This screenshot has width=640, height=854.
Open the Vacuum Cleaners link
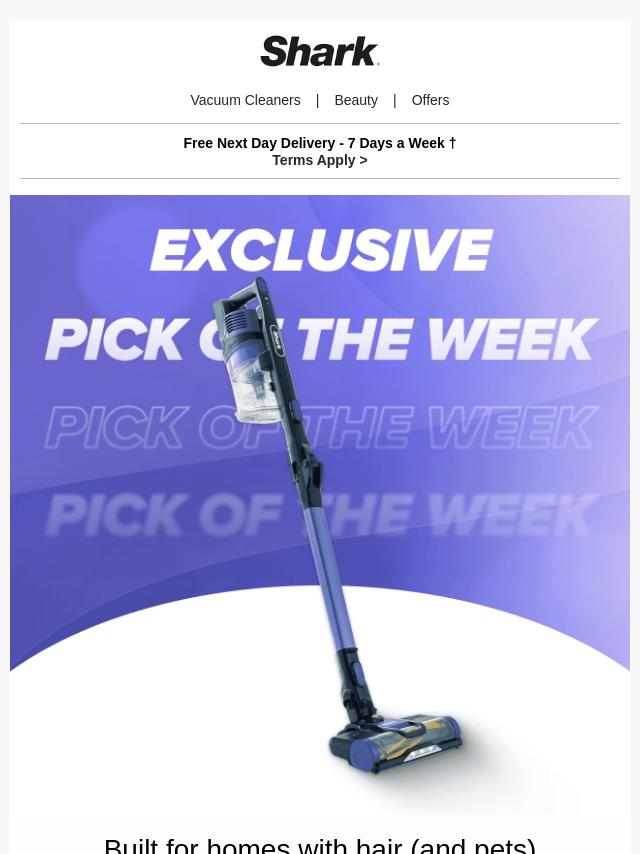pyautogui.click(x=245, y=100)
